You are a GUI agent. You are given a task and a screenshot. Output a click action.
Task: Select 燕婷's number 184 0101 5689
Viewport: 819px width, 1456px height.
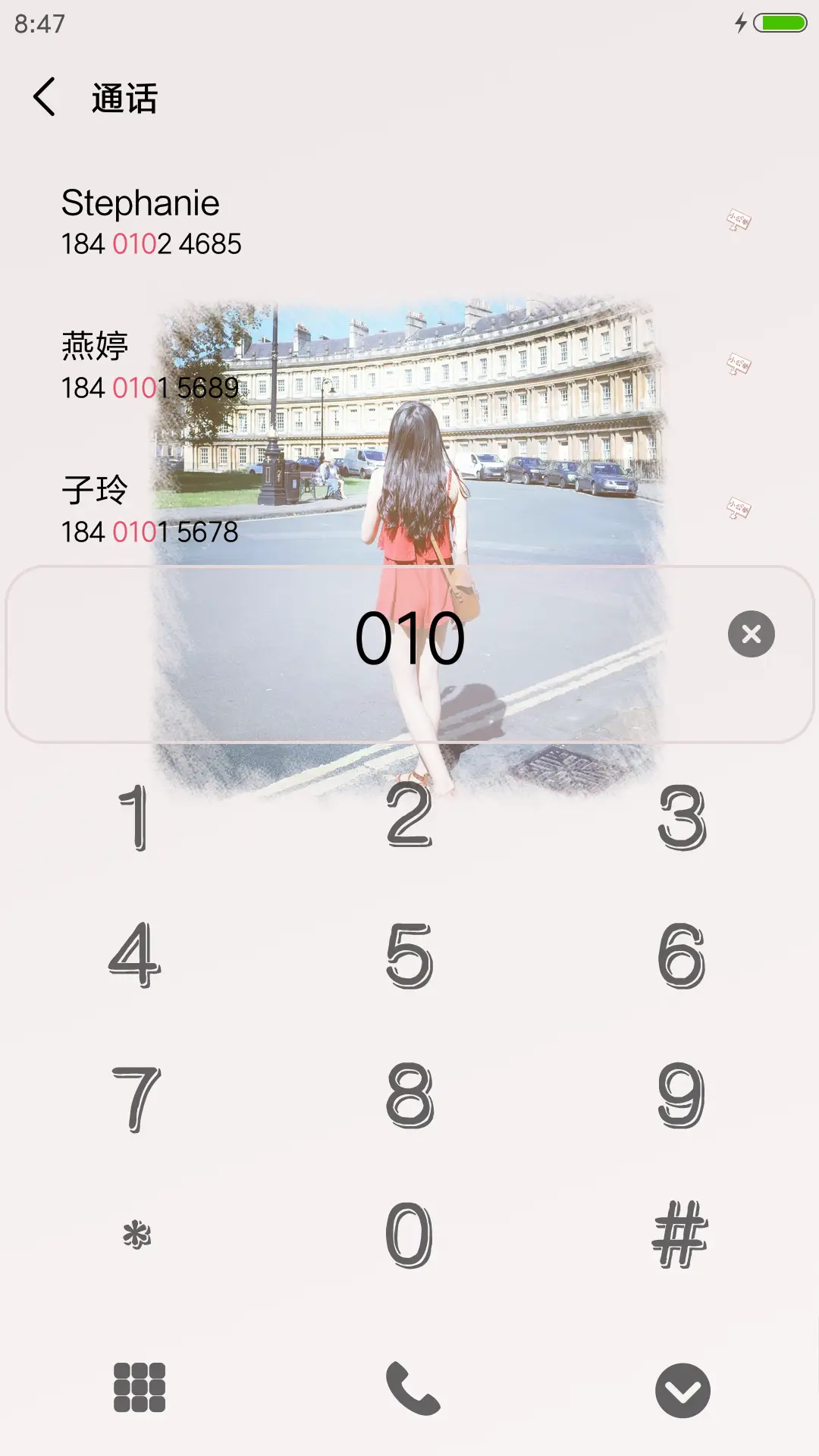[149, 387]
